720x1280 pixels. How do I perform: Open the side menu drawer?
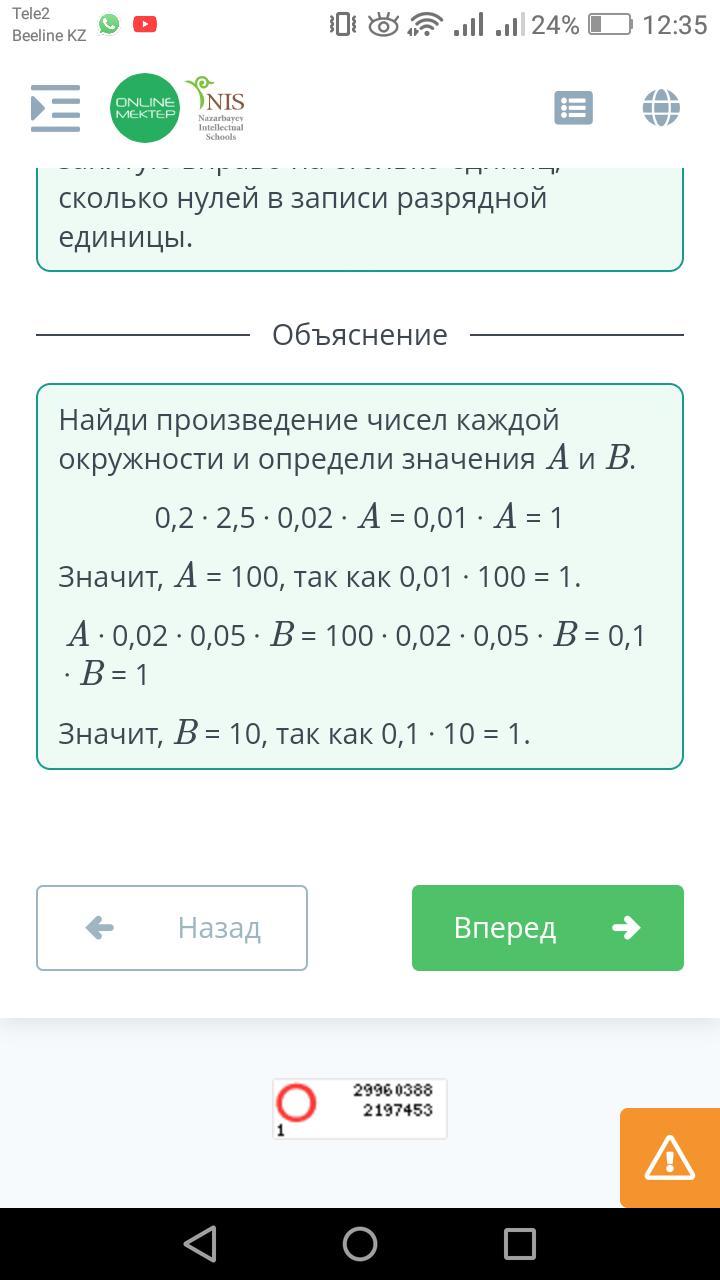coord(55,108)
